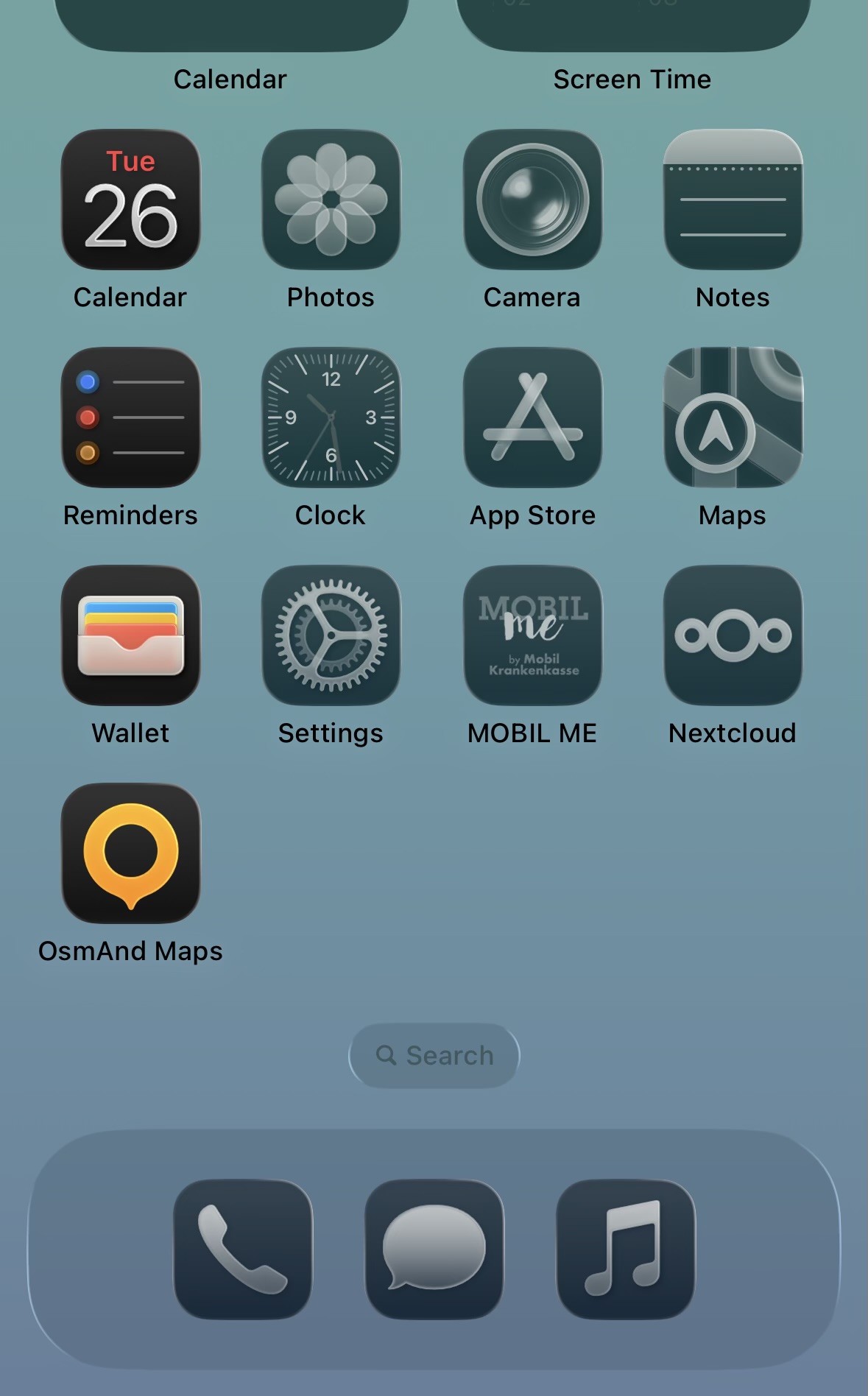868x1396 pixels.
Task: Open the Notes app
Action: pos(733,200)
